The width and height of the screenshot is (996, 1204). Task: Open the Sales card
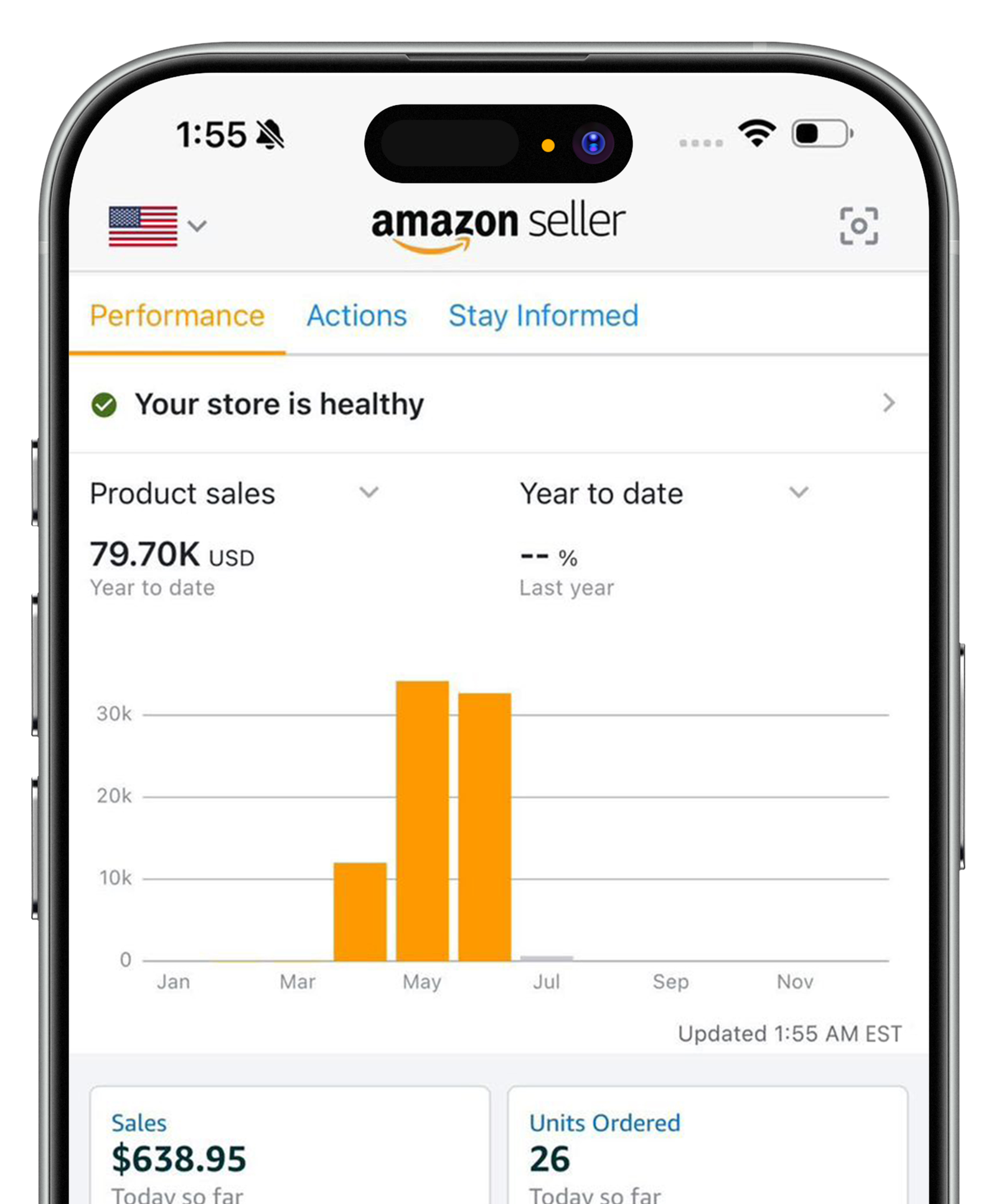(x=290, y=1151)
